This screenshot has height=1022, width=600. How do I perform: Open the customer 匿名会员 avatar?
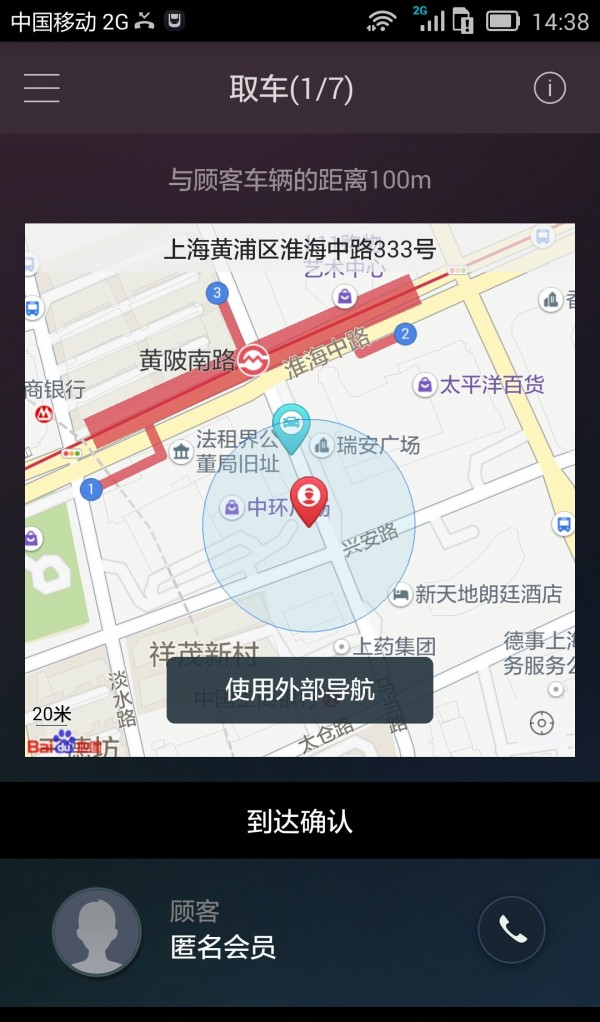(x=96, y=932)
